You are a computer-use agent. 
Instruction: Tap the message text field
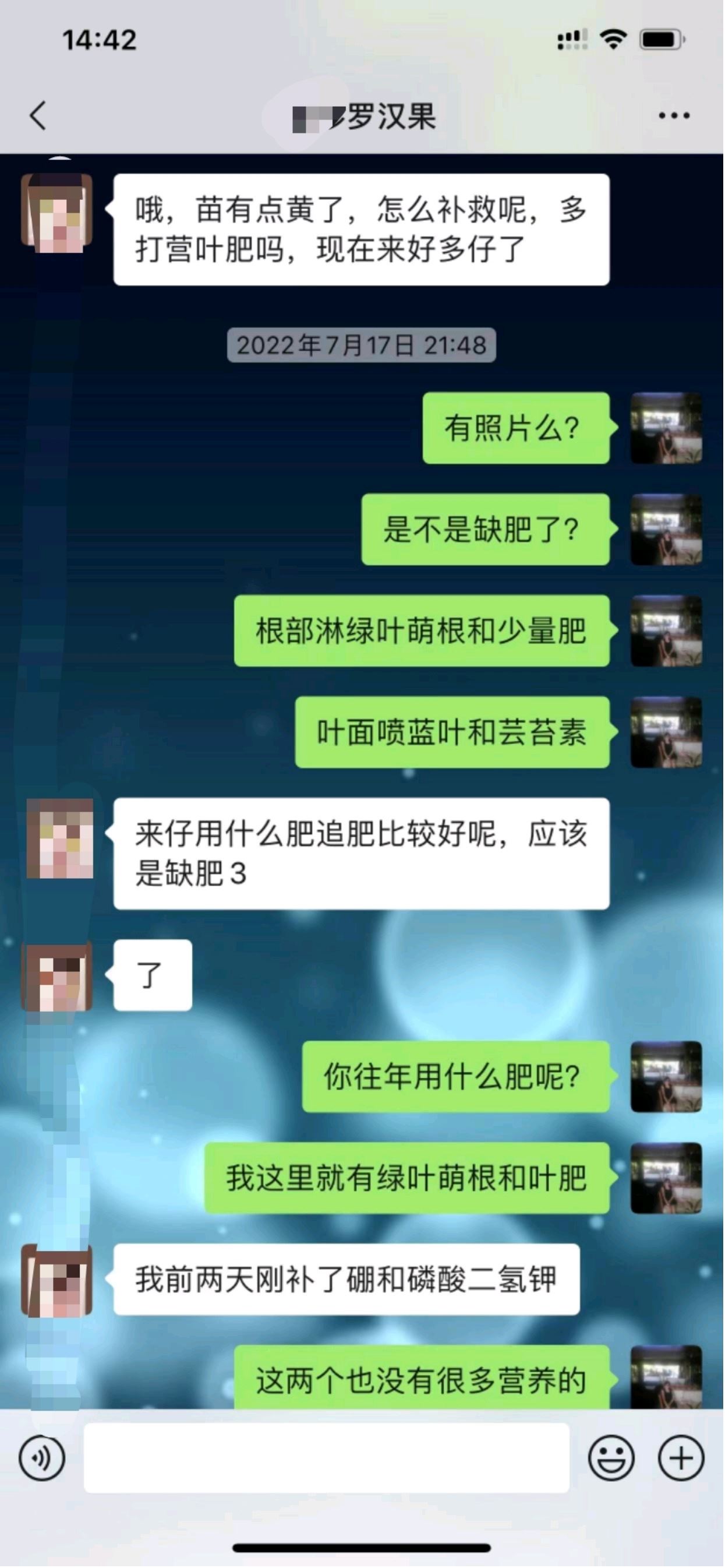(327, 1458)
